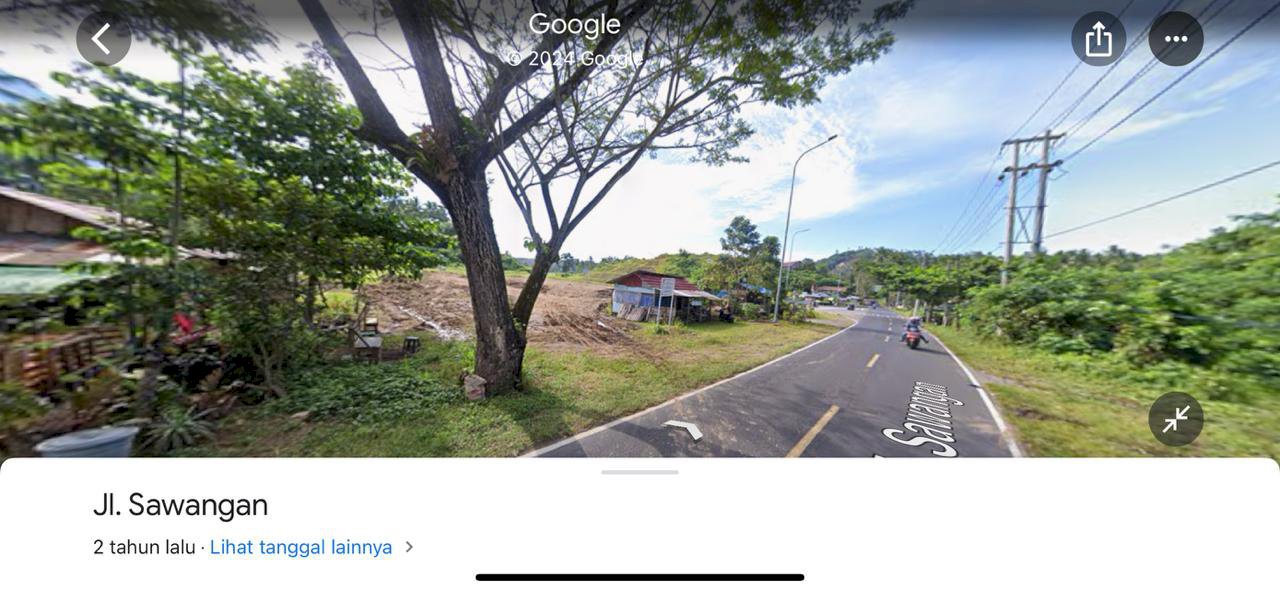Open Lihat tanggal lainnya link

301,547
